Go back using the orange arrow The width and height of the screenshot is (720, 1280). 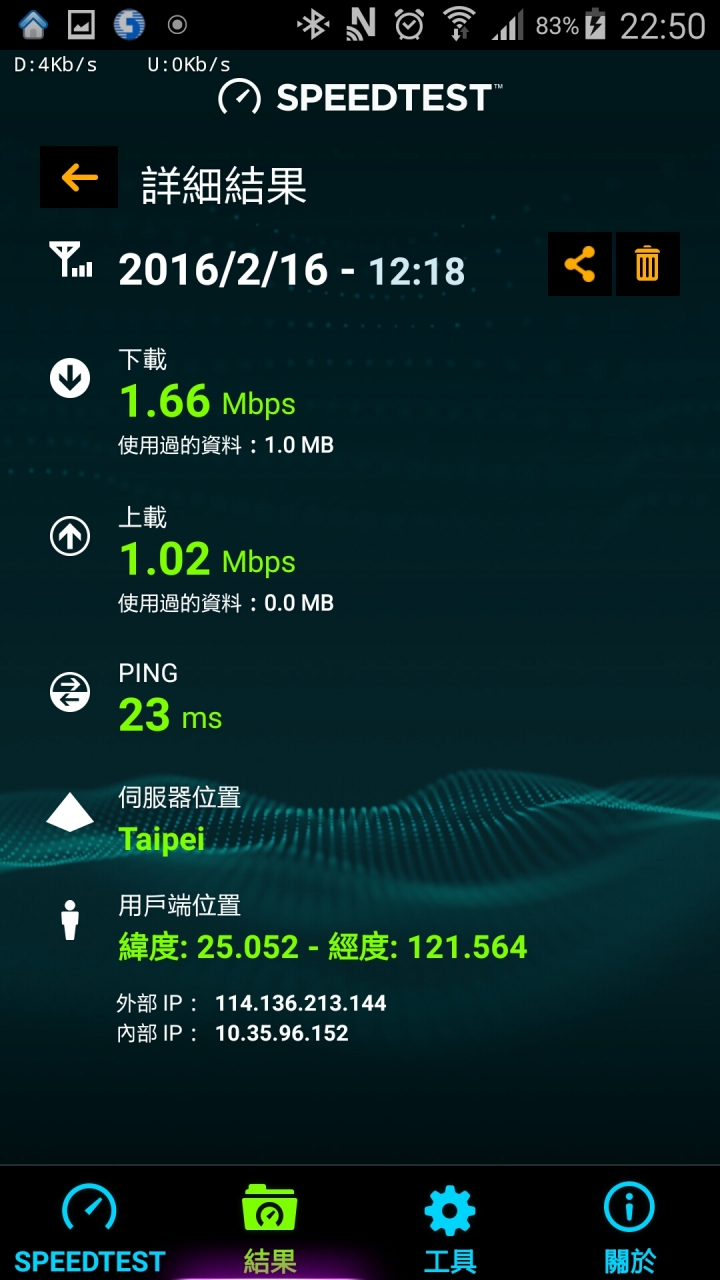(79, 178)
